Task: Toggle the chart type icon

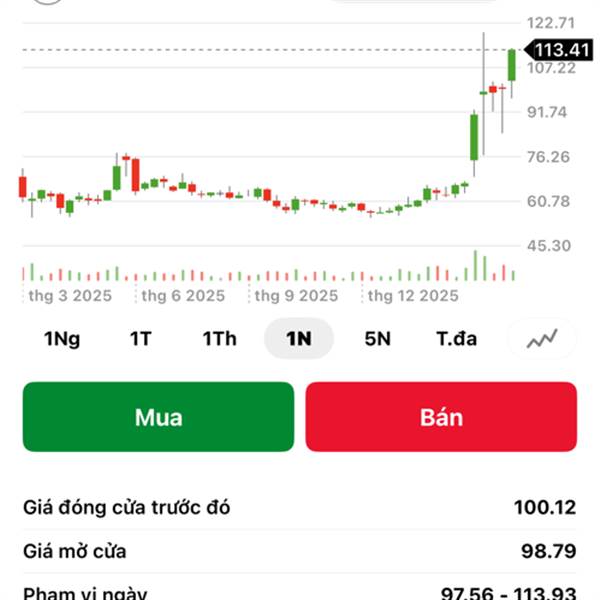Action: 543,339
